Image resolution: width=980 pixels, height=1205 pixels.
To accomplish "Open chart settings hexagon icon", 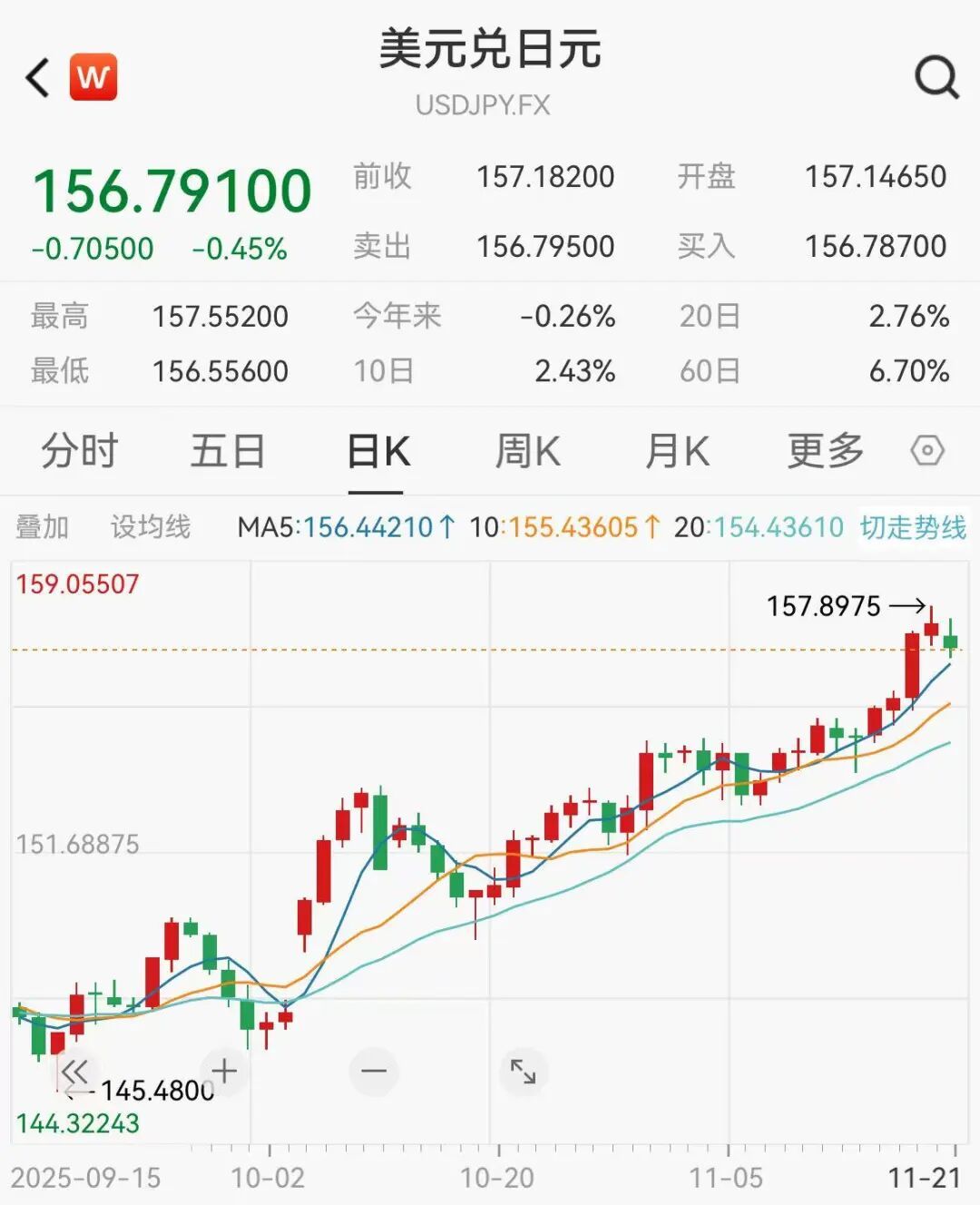I will pos(927,451).
